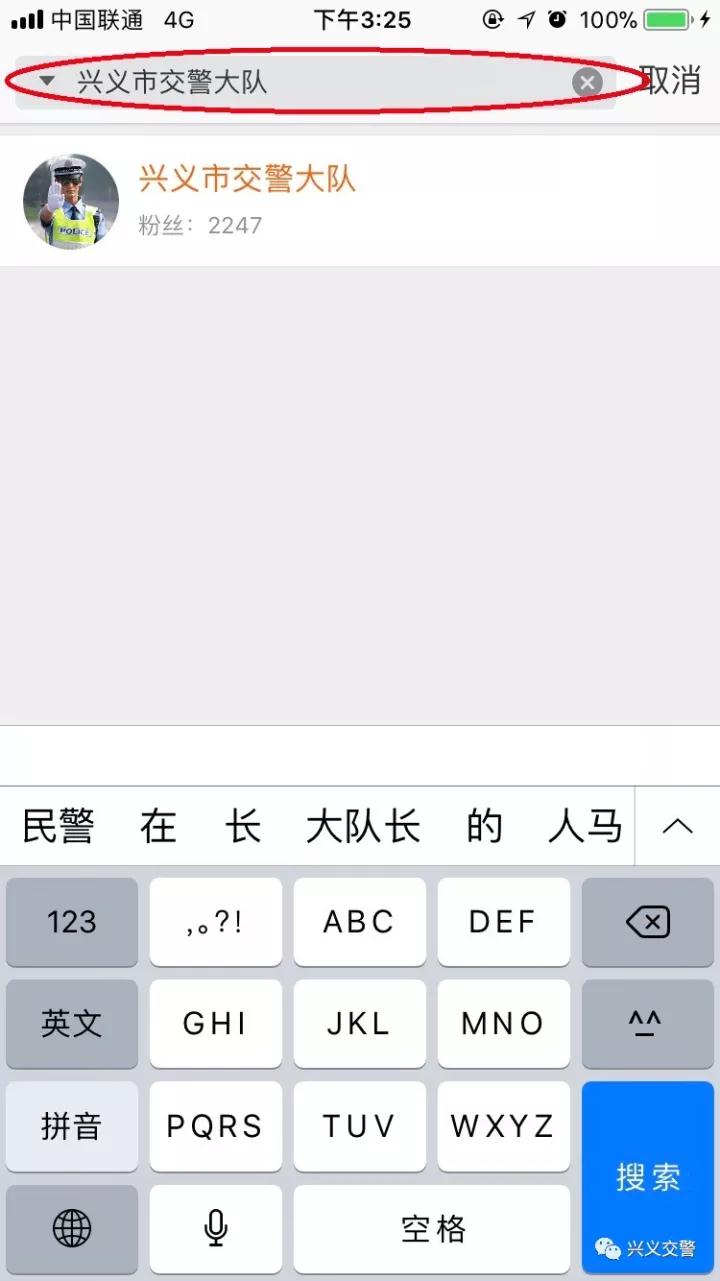This screenshot has height=1281, width=720.
Task: Select the 人马 suggestion
Action: point(585,827)
